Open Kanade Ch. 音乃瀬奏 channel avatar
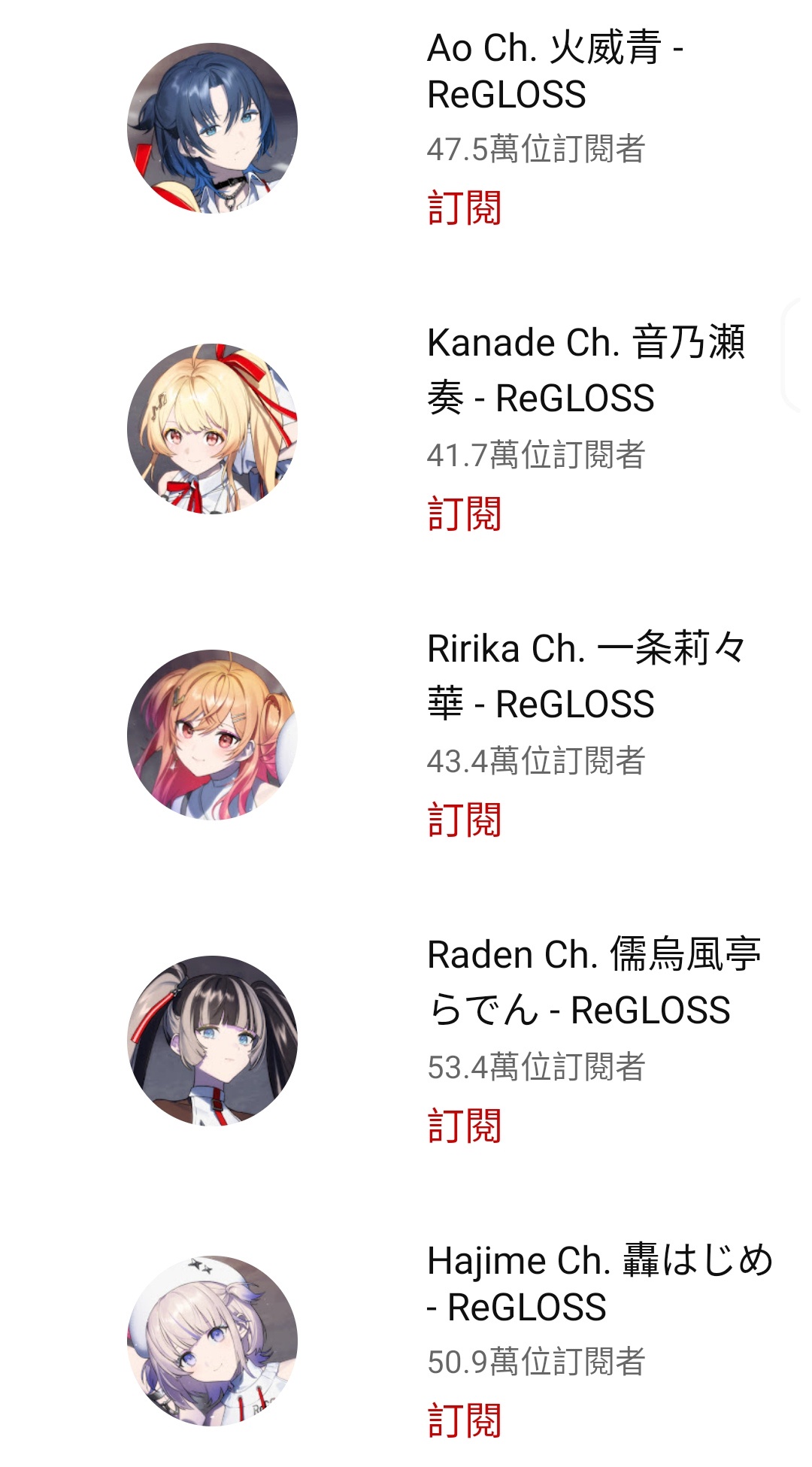The image size is (812, 1467). [213, 429]
